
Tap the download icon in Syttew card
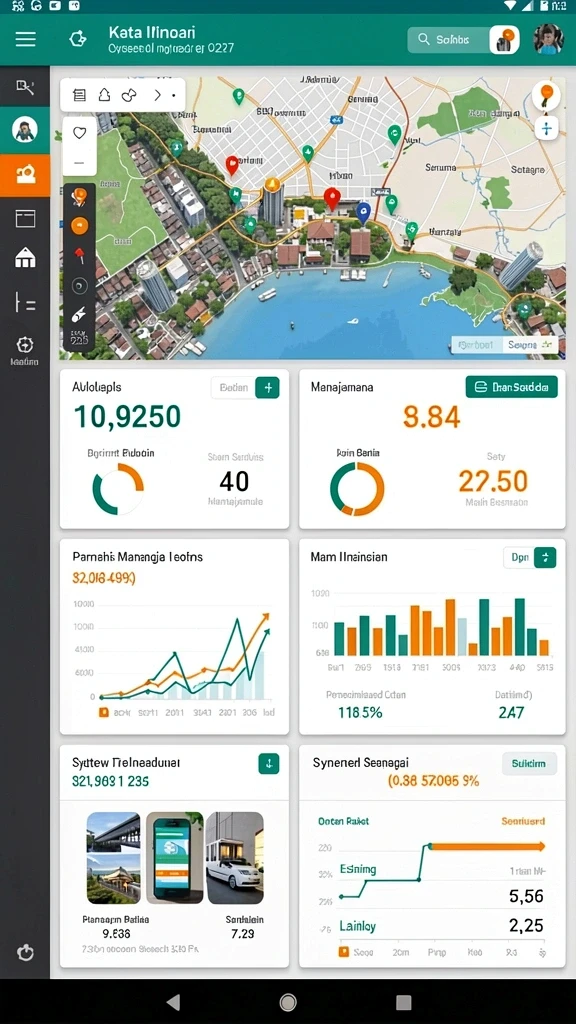click(x=269, y=763)
